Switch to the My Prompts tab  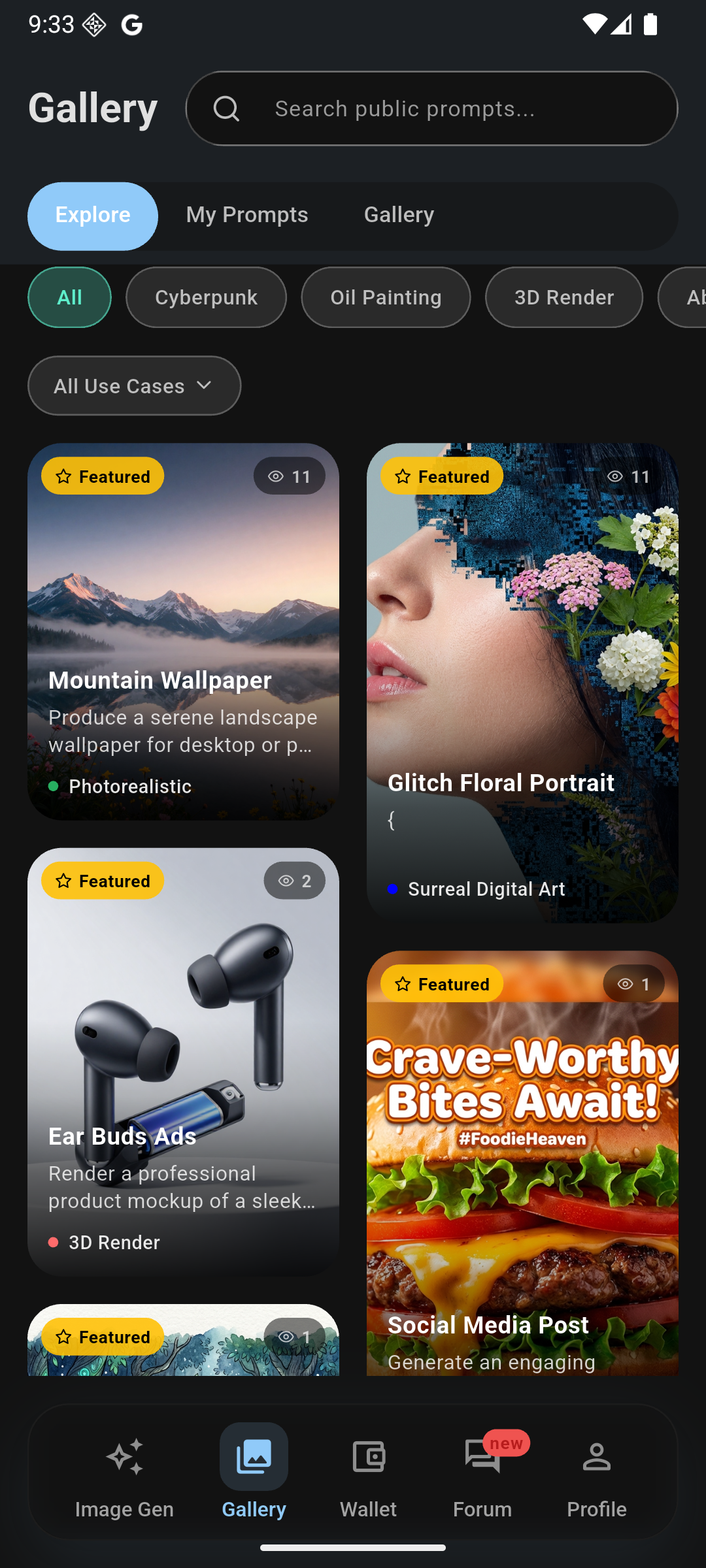[246, 216]
